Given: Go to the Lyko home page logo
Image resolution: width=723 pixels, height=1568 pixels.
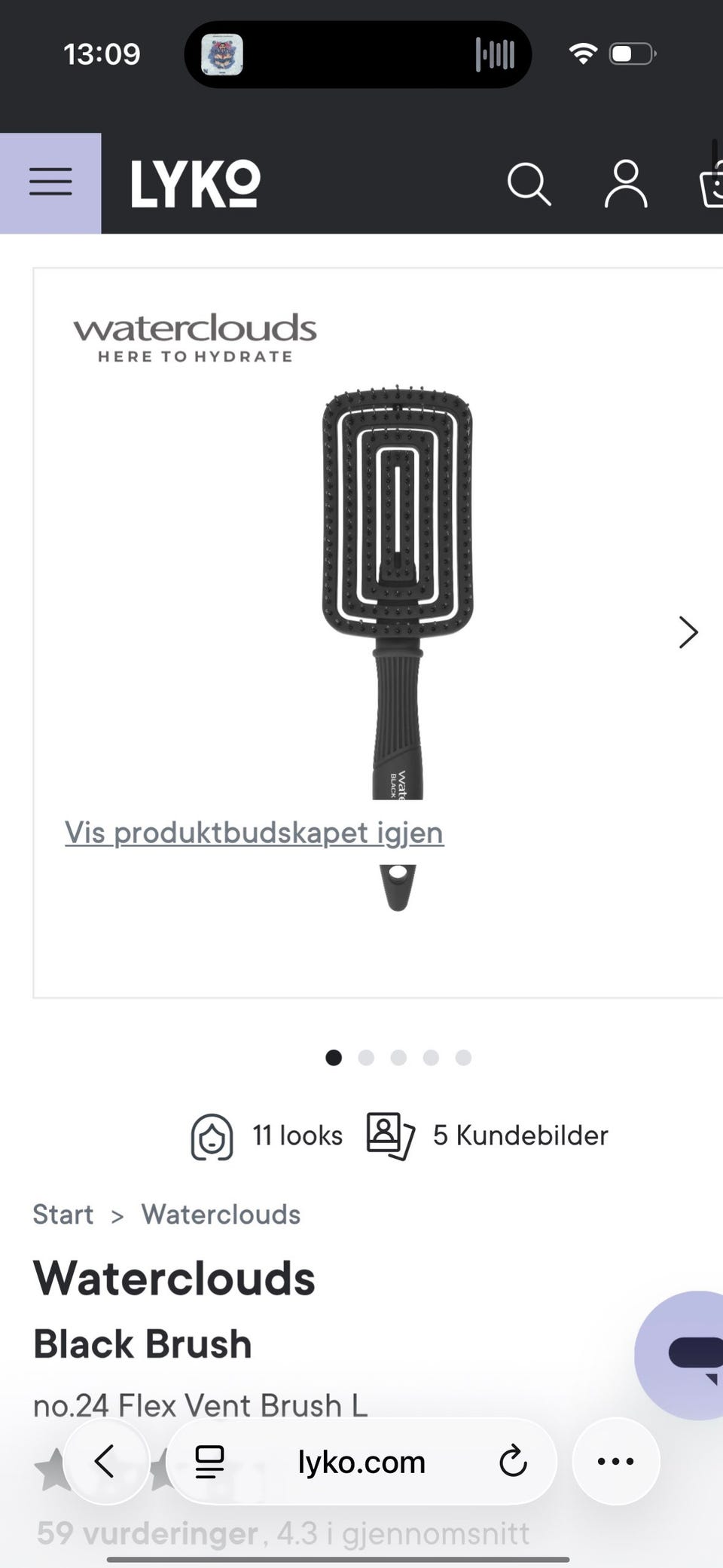Looking at the screenshot, I should [x=195, y=184].
